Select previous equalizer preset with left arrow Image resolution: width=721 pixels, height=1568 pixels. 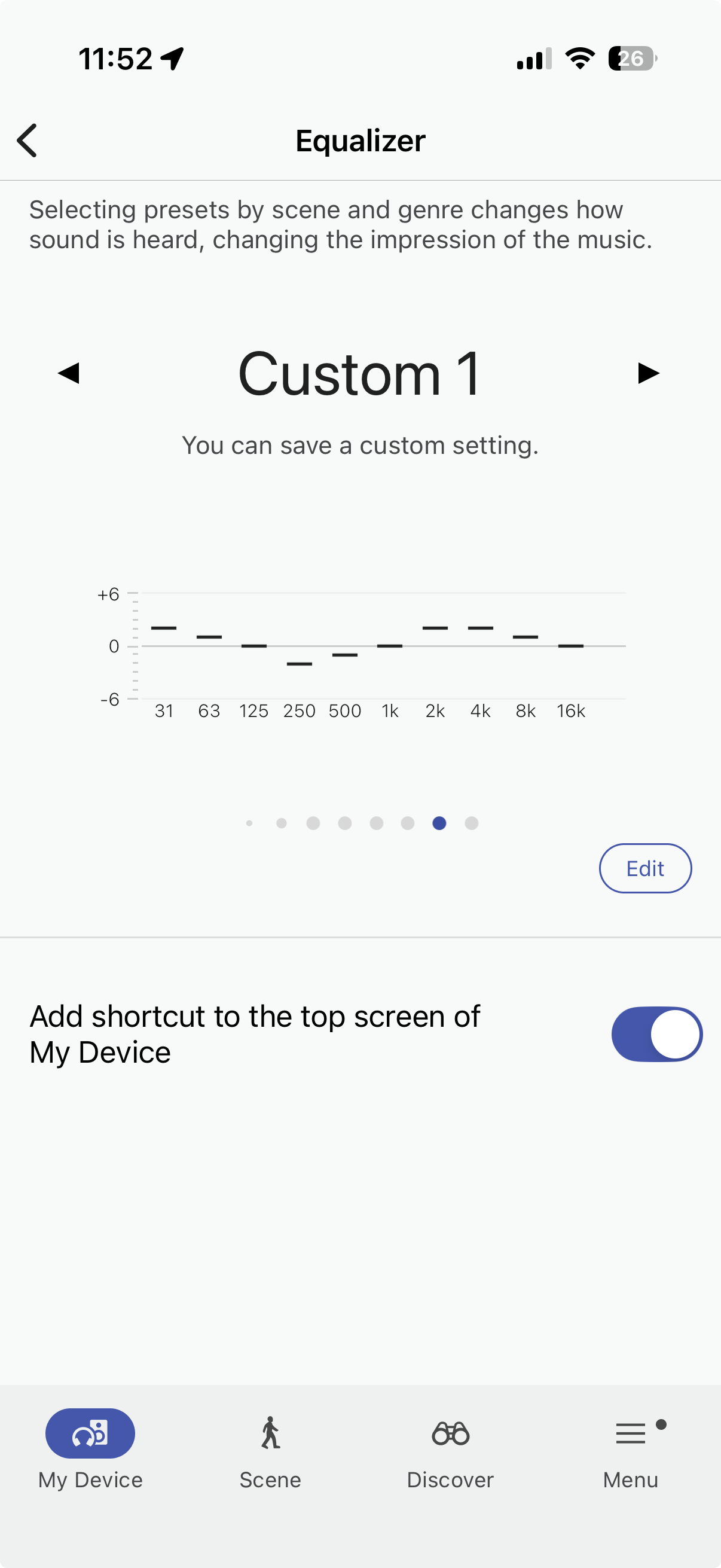[68, 373]
